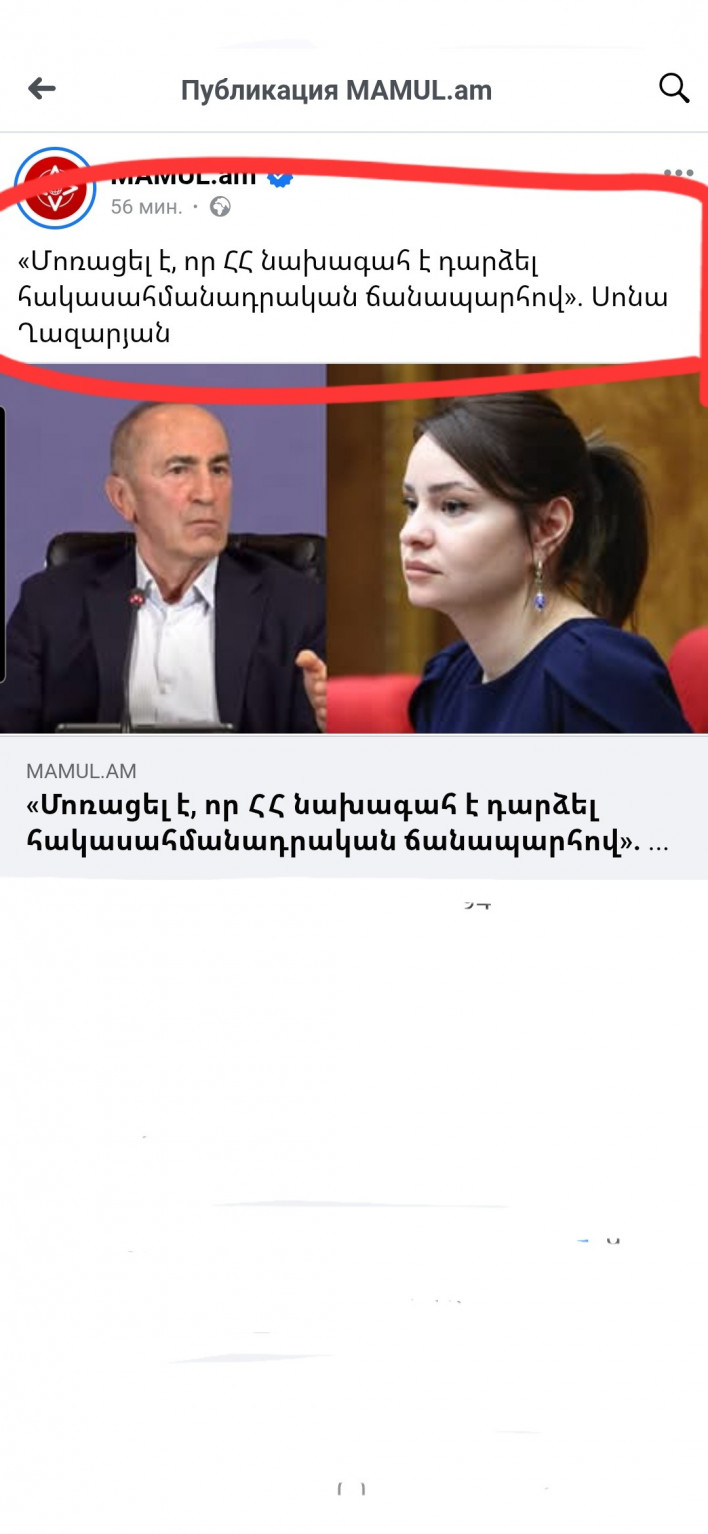Open the post's three-dot options menu
708x1534 pixels.
coord(678,173)
